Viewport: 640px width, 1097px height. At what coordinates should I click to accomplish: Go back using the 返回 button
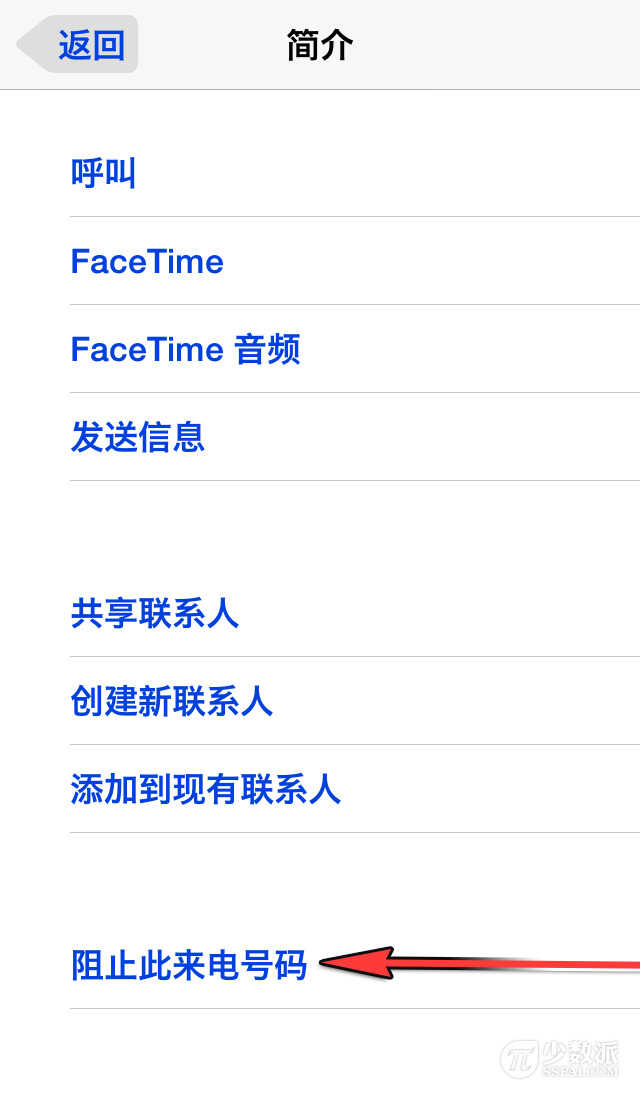coord(80,45)
